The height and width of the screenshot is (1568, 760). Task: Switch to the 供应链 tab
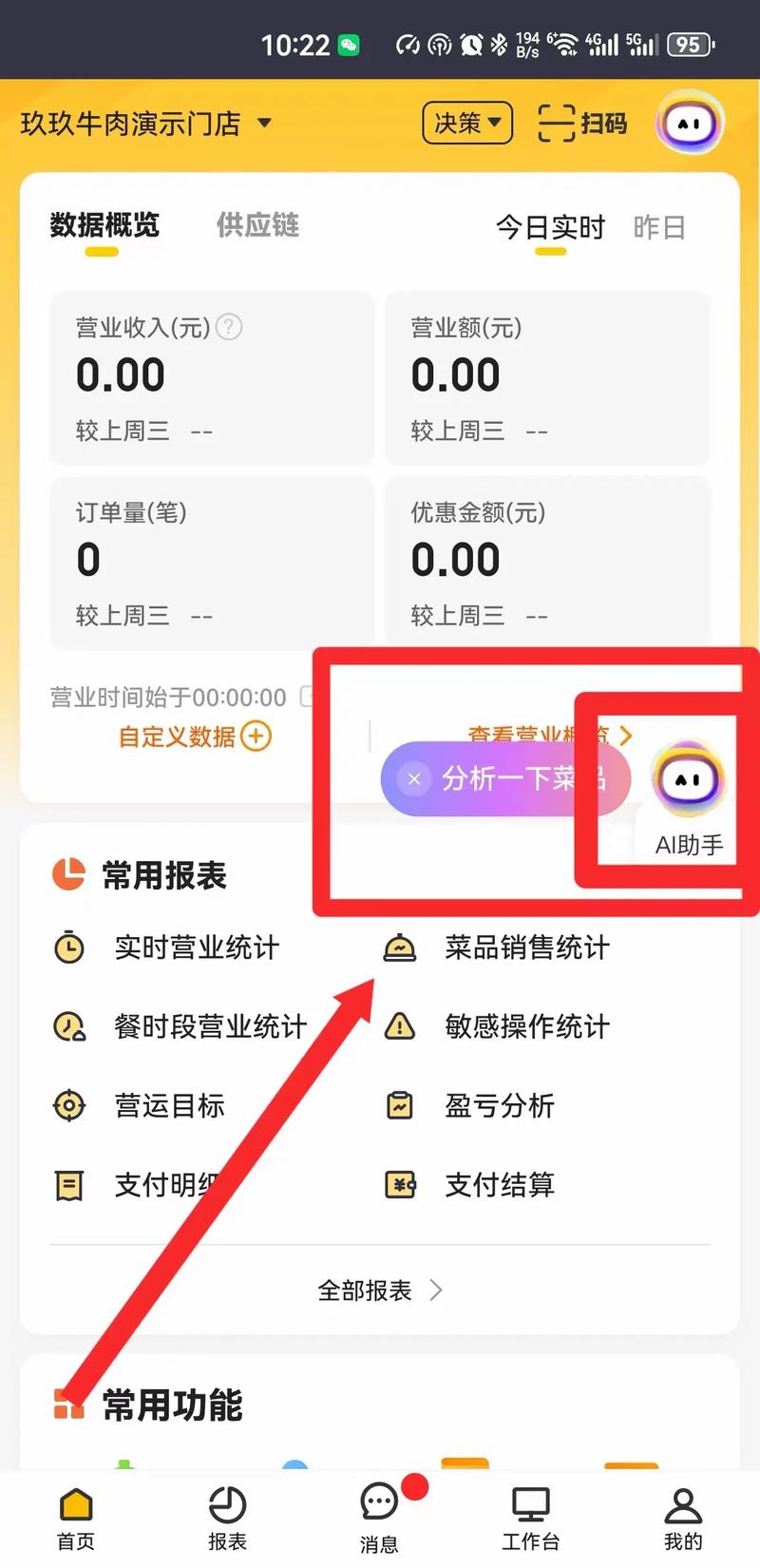[x=257, y=225]
